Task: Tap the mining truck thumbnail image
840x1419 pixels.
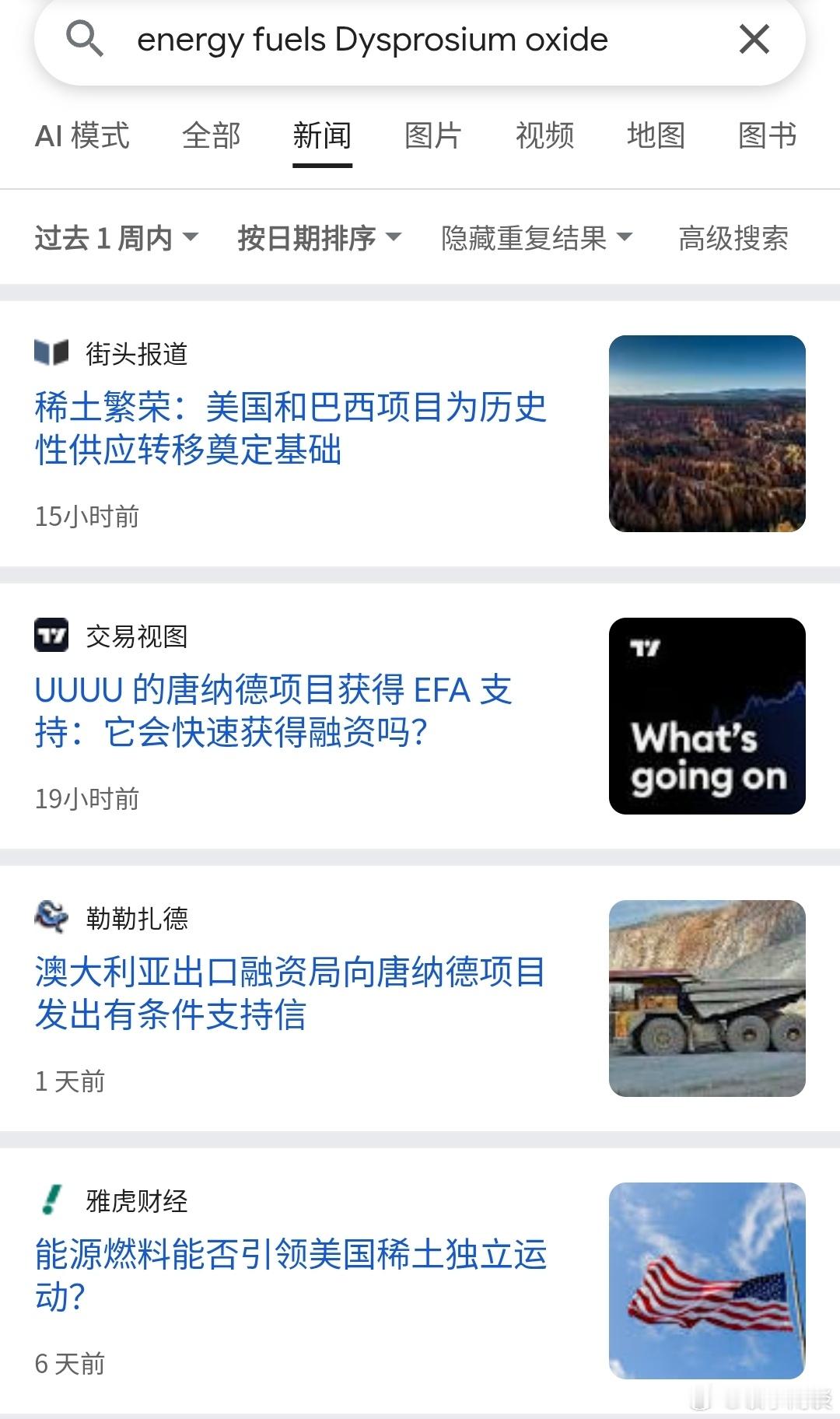Action: (707, 998)
